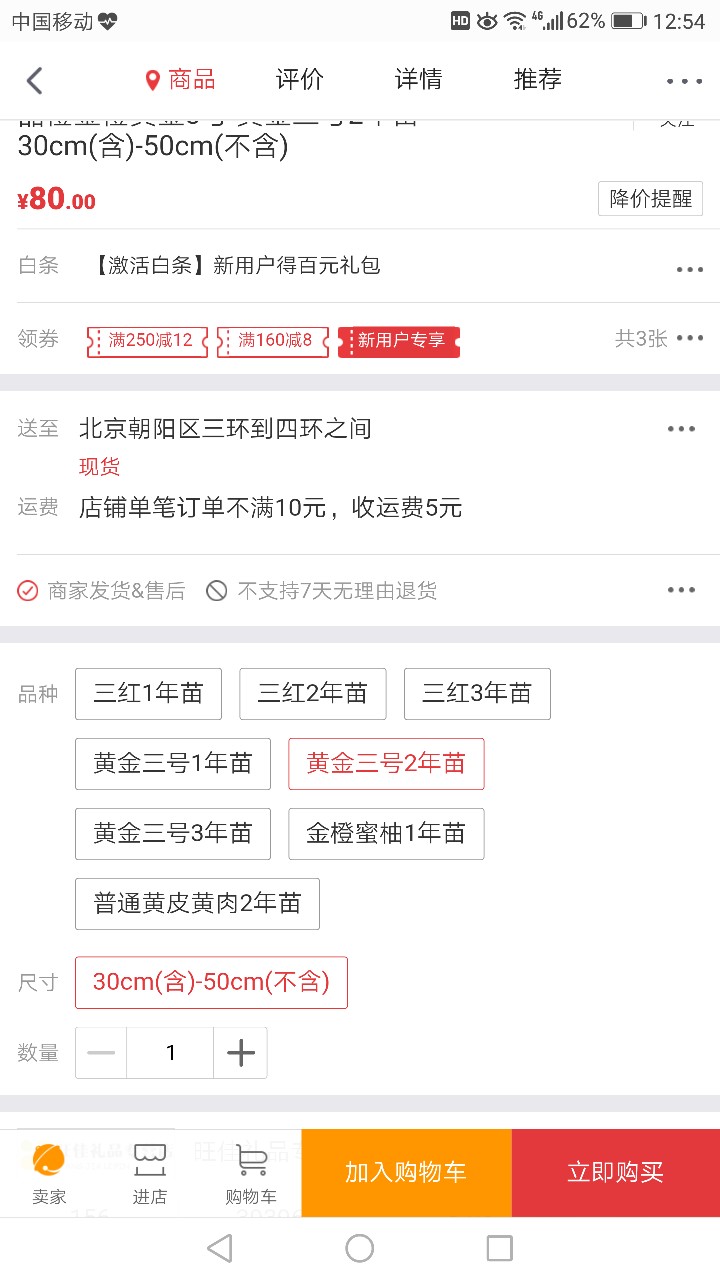Select the 三红3年苗 variety
The height and width of the screenshot is (1280, 720).
[477, 694]
